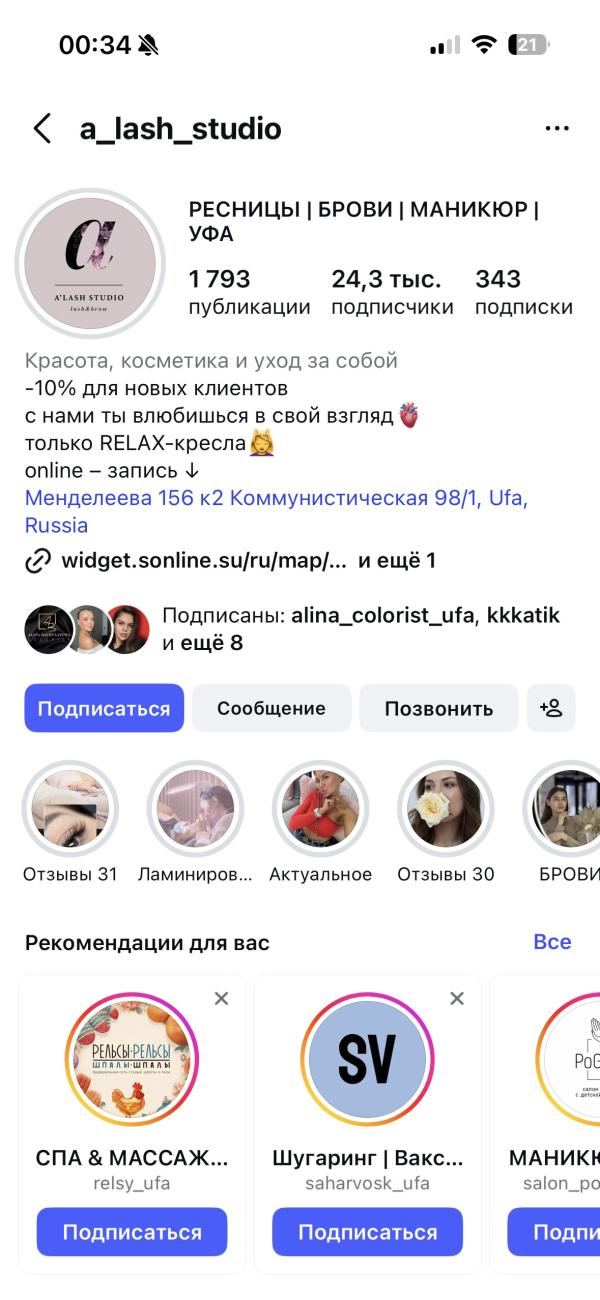Open the Отзывы 30 highlight
The image size is (600, 1300).
[445, 808]
